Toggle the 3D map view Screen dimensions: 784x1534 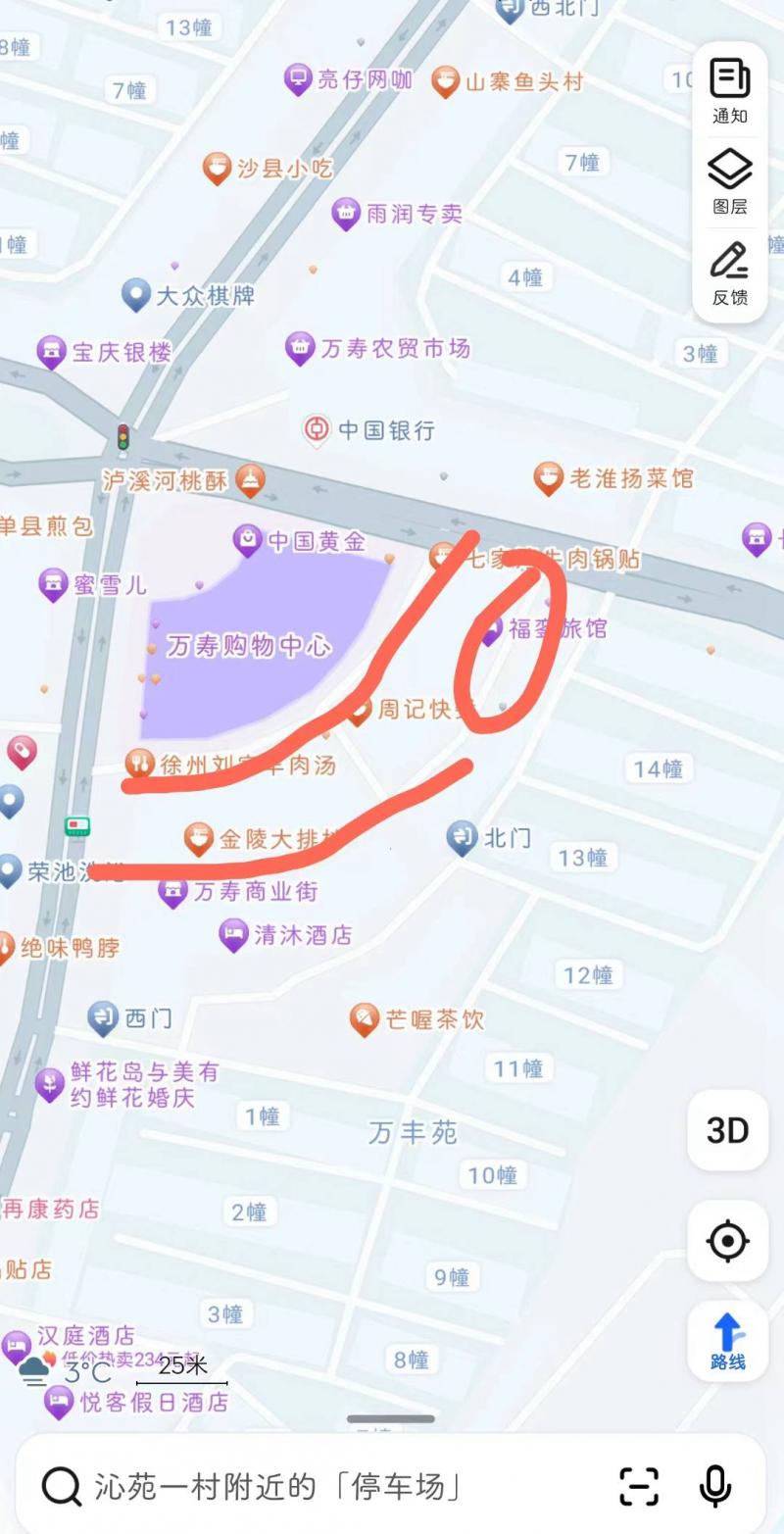coord(727,1132)
